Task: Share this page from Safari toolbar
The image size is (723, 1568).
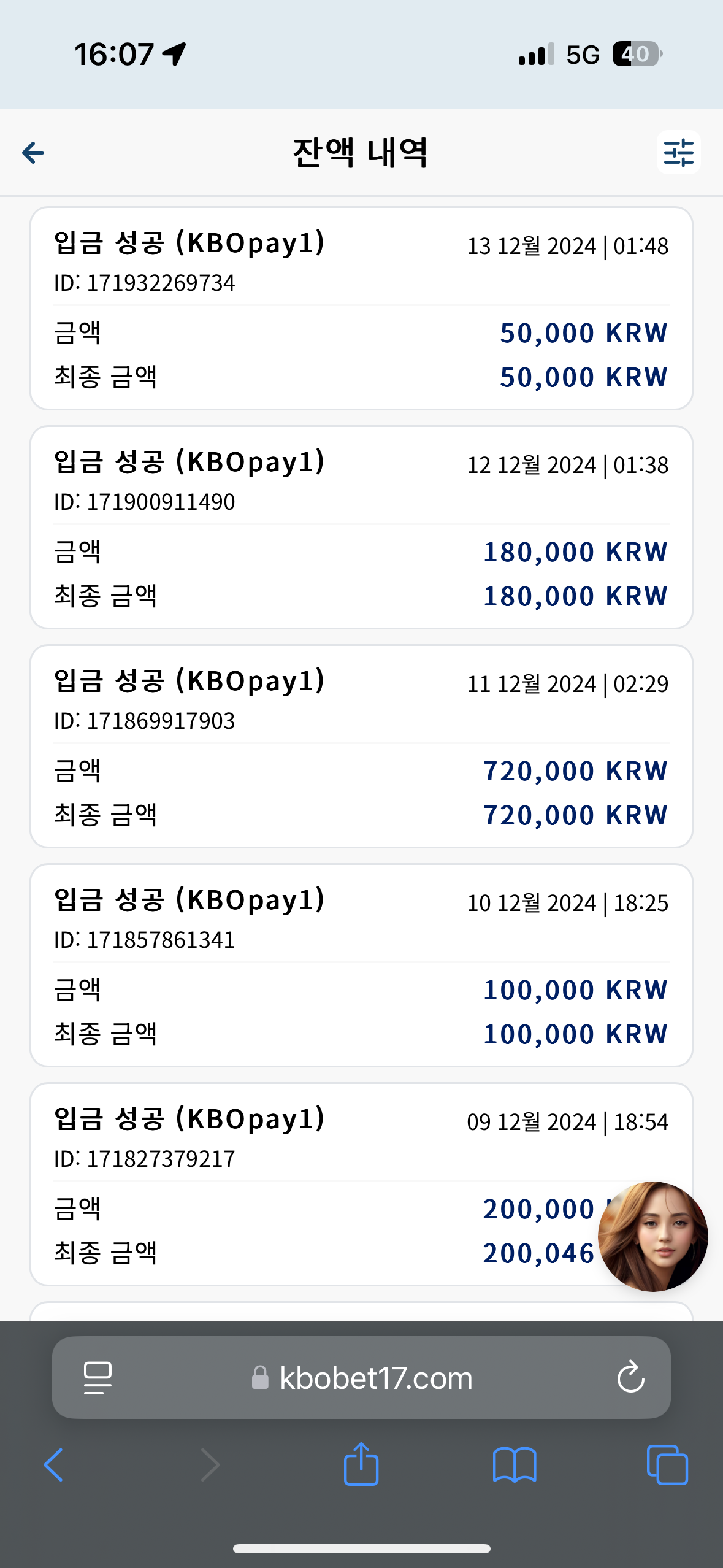Action: 361,1464
